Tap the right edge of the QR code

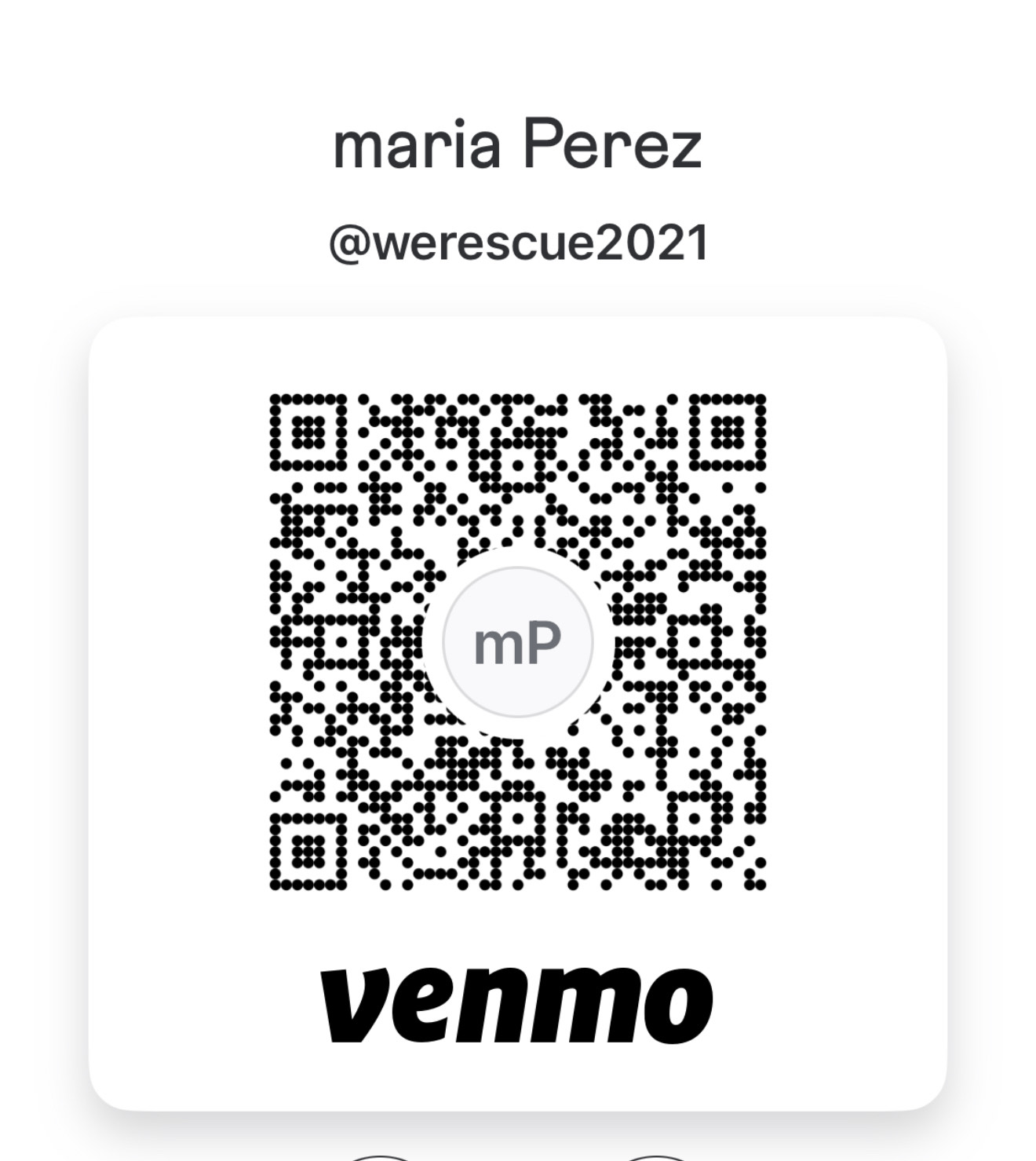pyautogui.click(x=761, y=644)
